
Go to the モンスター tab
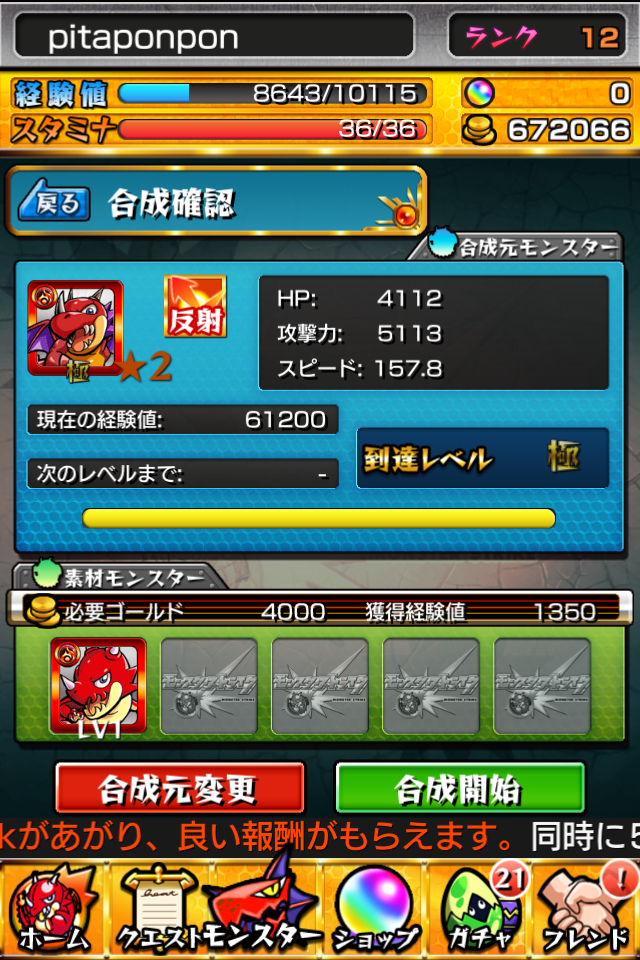pyautogui.click(x=264, y=908)
